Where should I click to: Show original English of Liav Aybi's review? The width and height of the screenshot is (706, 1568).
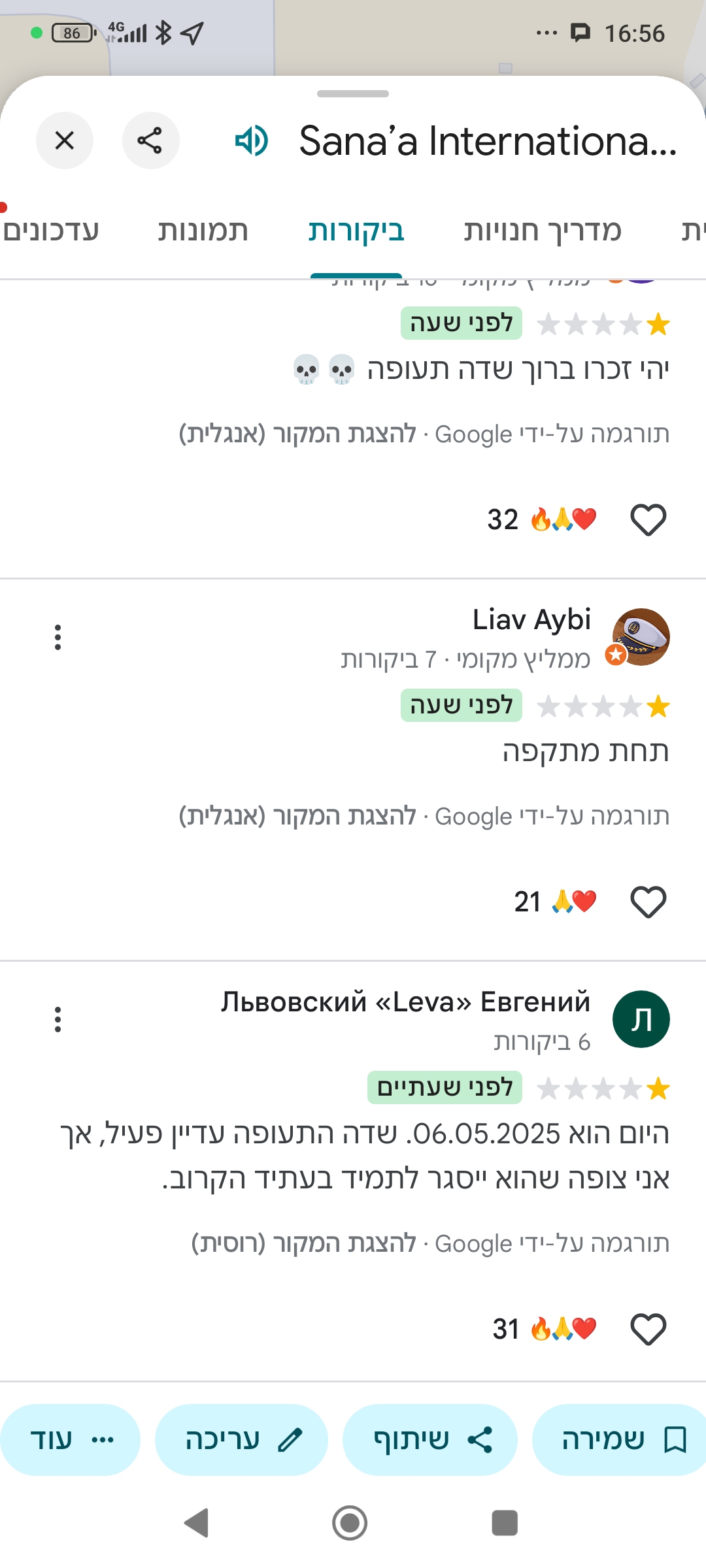tap(298, 816)
